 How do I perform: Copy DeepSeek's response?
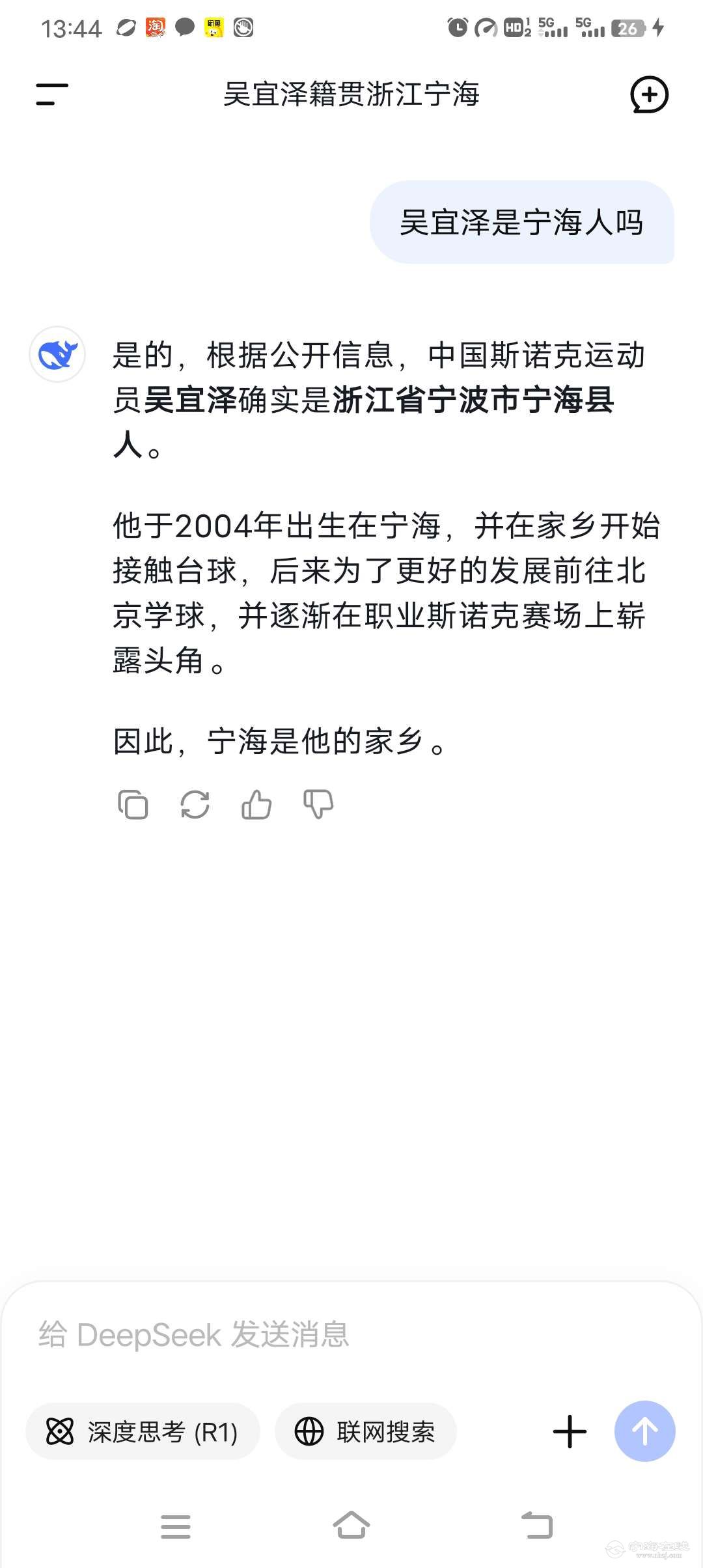point(133,805)
